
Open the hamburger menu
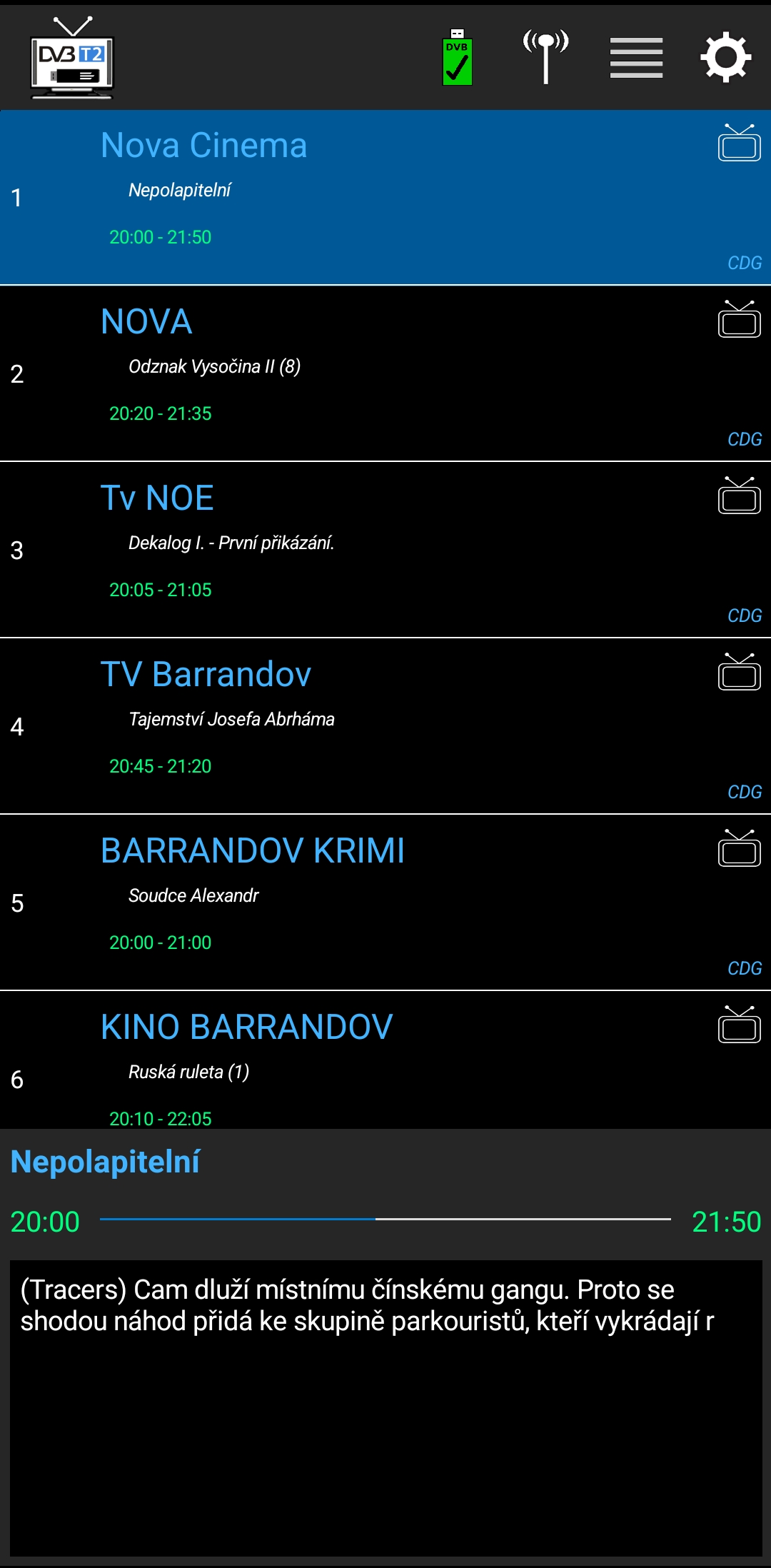coord(636,58)
